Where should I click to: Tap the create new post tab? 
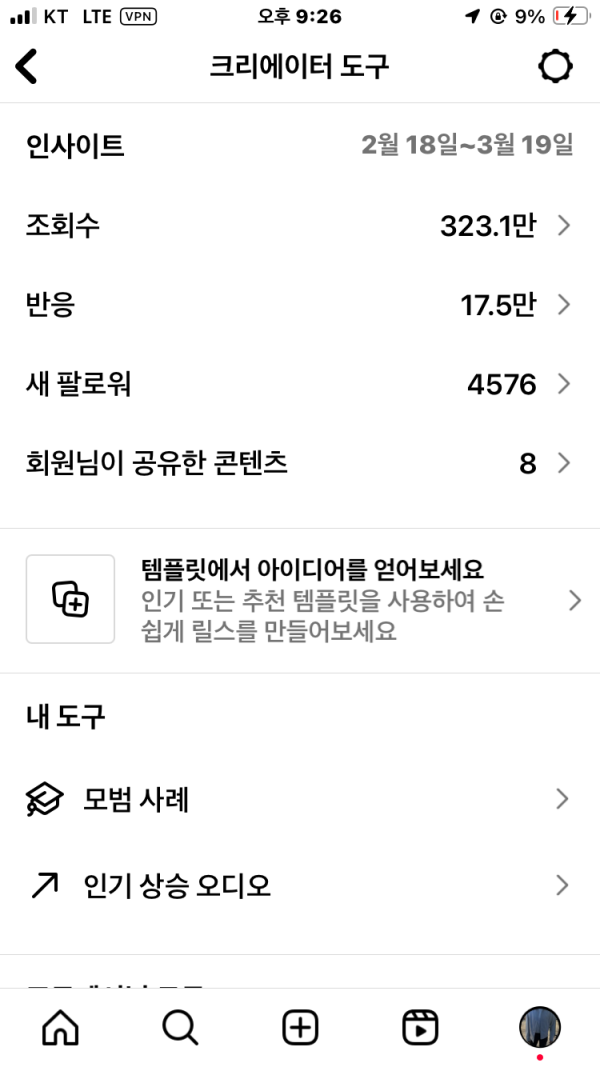pos(300,1027)
